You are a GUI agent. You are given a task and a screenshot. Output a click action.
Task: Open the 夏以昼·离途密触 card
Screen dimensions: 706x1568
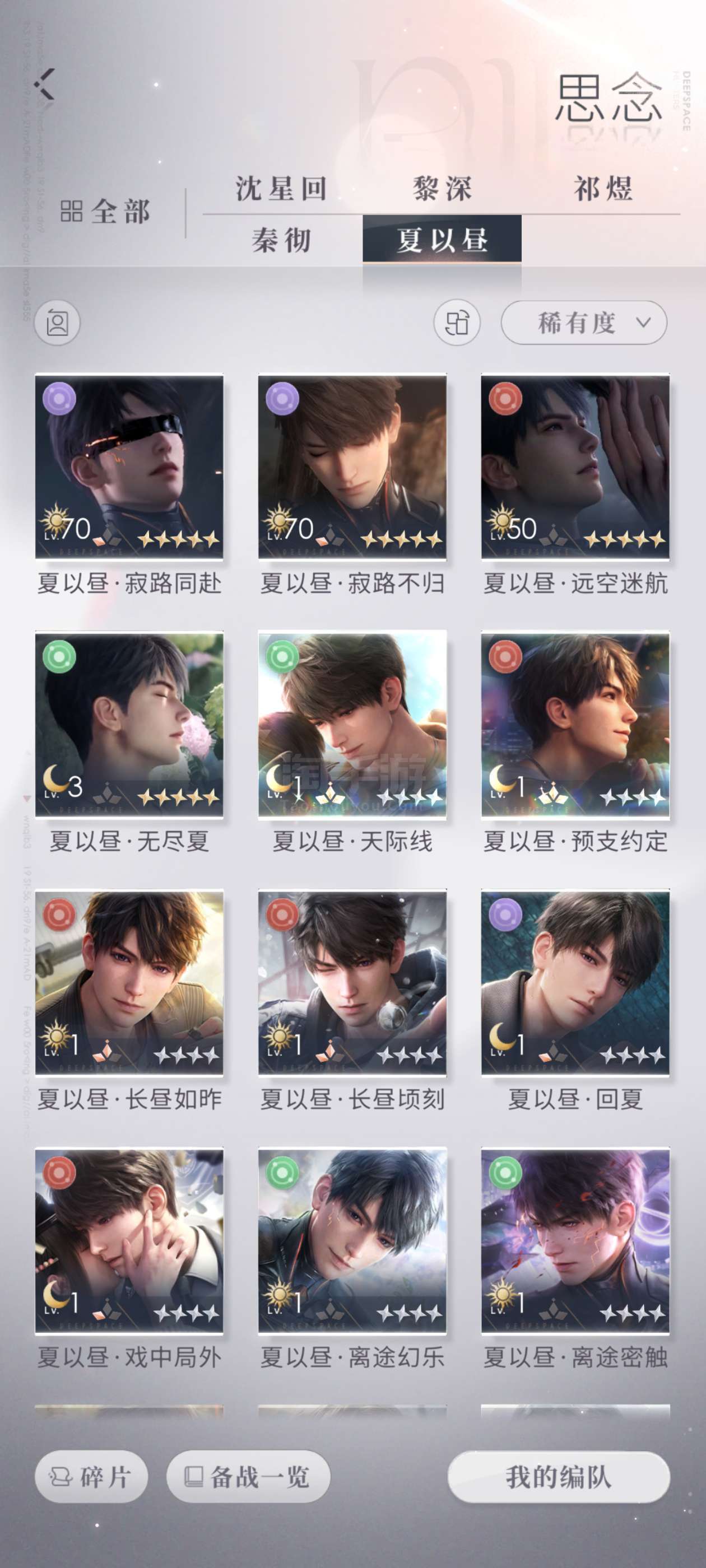pyautogui.click(x=575, y=1240)
